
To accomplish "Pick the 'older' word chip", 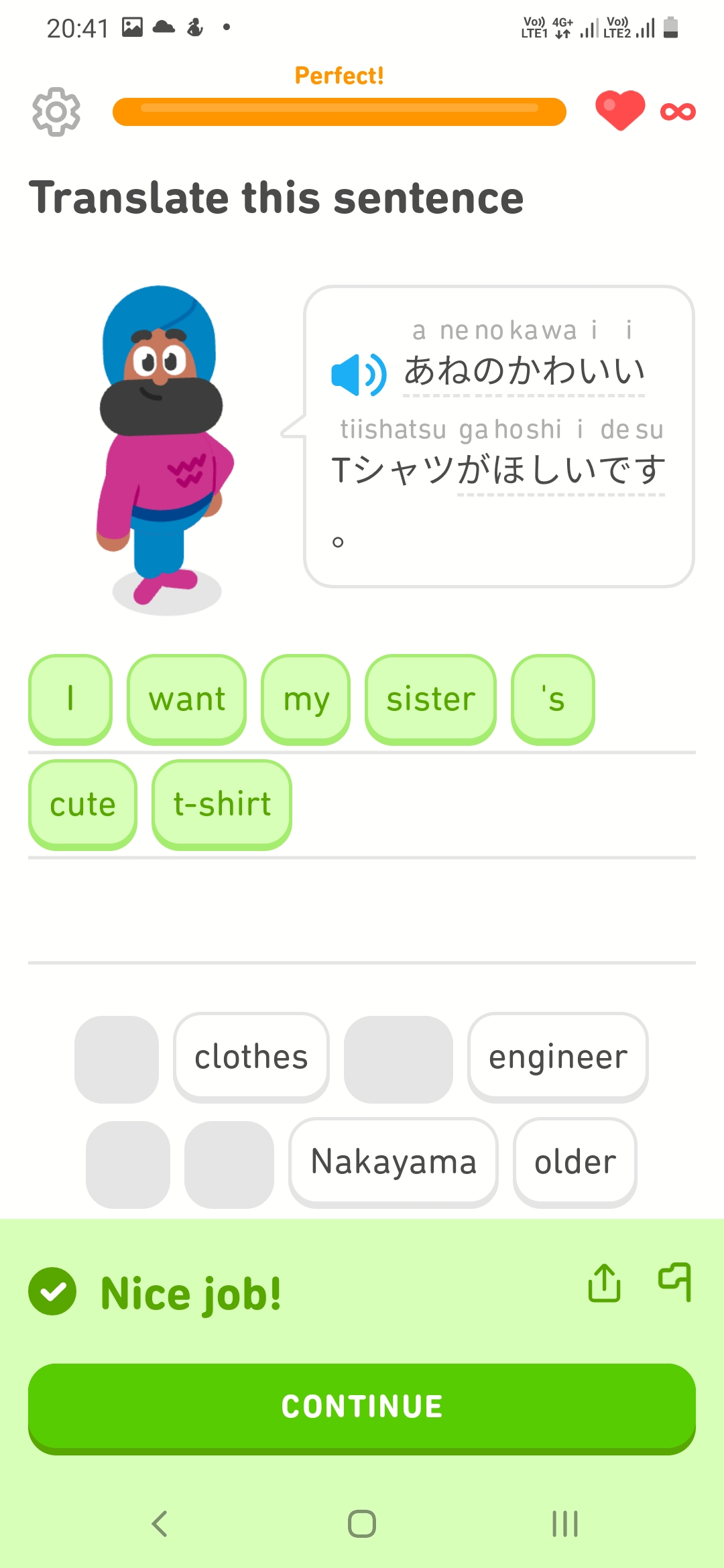I will pyautogui.click(x=575, y=1163).
